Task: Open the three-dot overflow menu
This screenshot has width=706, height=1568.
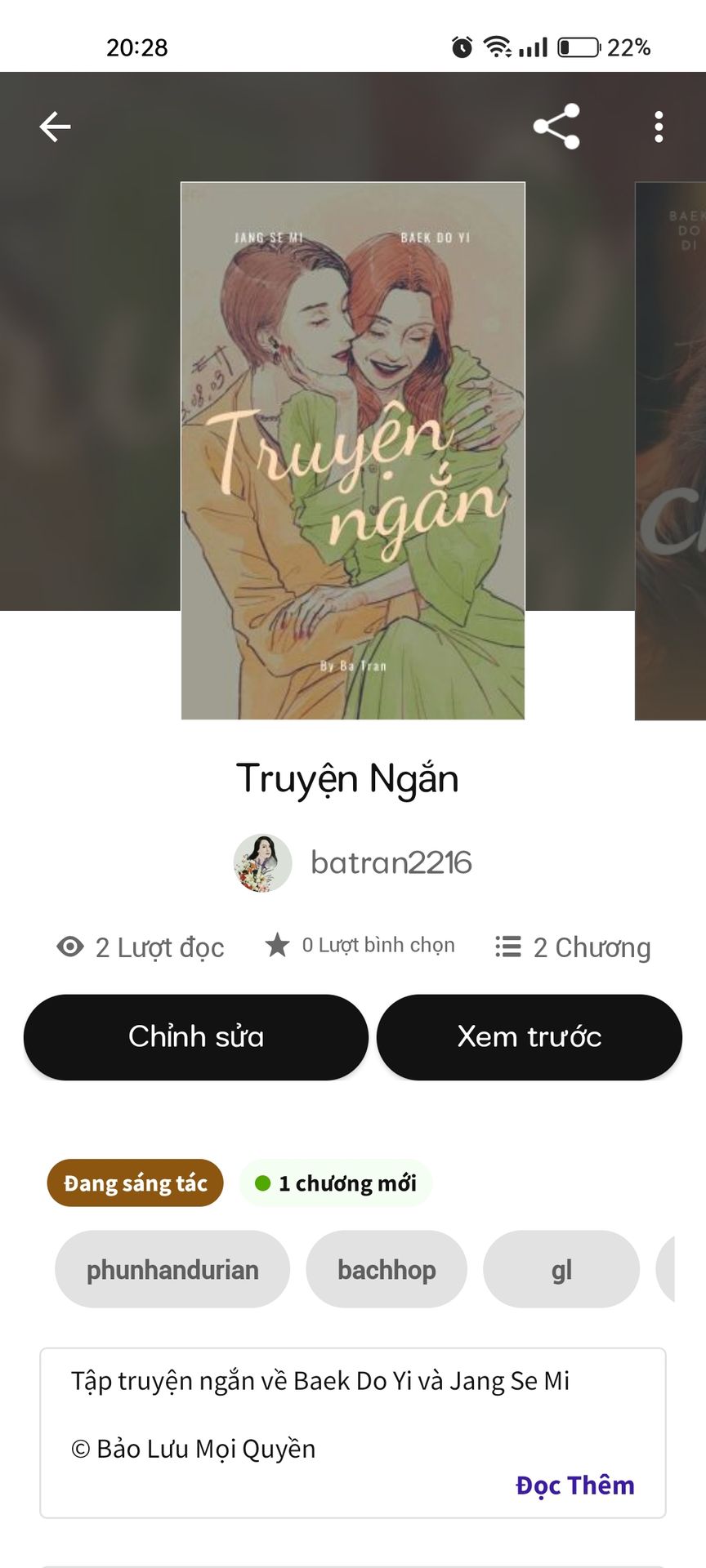Action: (659, 127)
